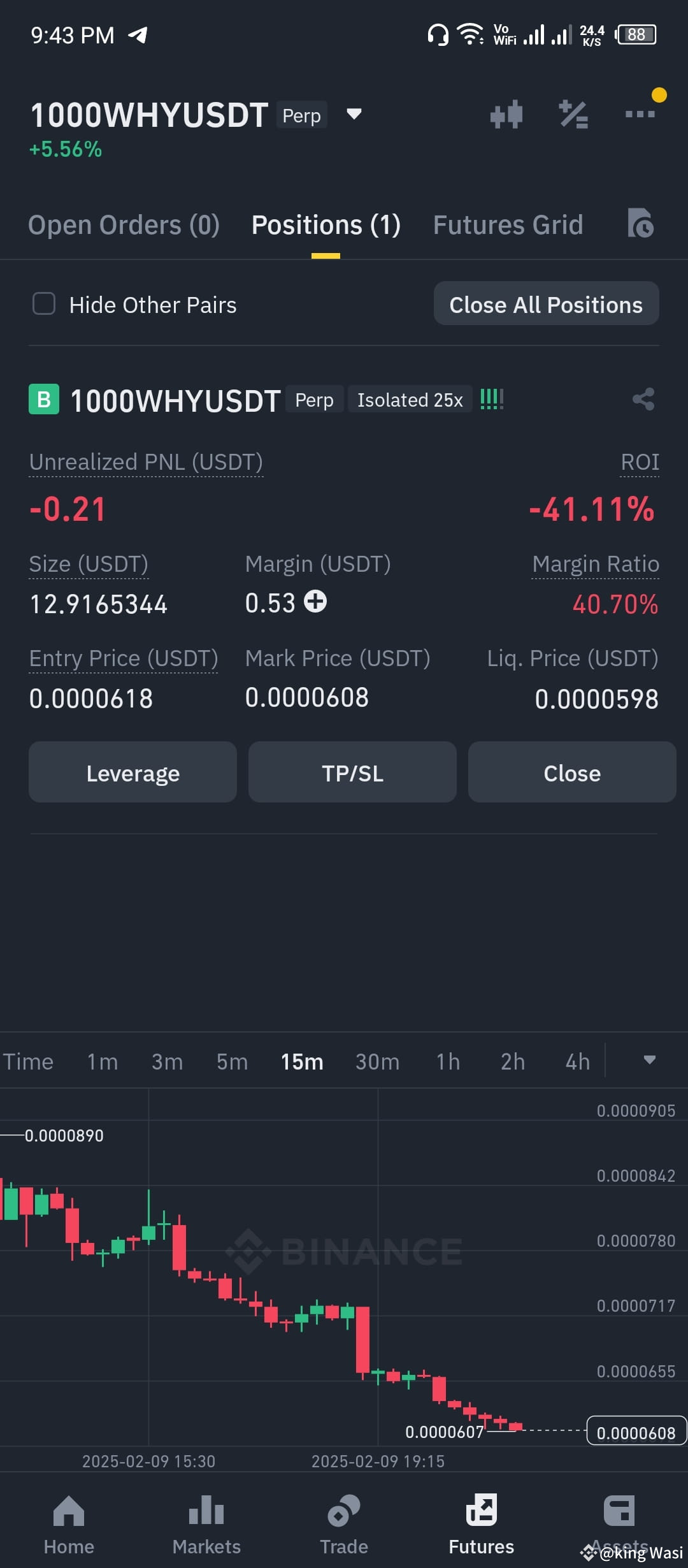This screenshot has width=688, height=1568.
Task: Open Markets from the bottom navigation
Action: [x=206, y=1527]
